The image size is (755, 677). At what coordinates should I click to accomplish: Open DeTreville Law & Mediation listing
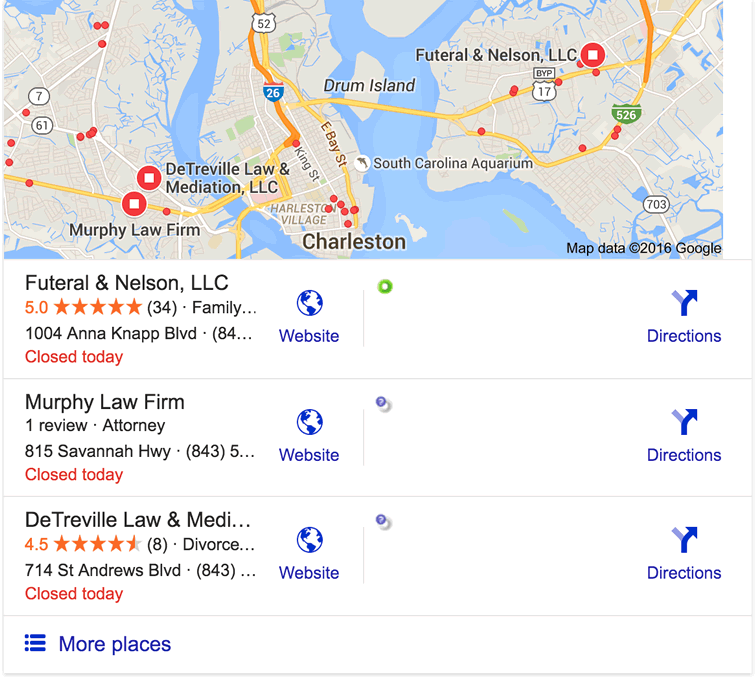pos(138,520)
